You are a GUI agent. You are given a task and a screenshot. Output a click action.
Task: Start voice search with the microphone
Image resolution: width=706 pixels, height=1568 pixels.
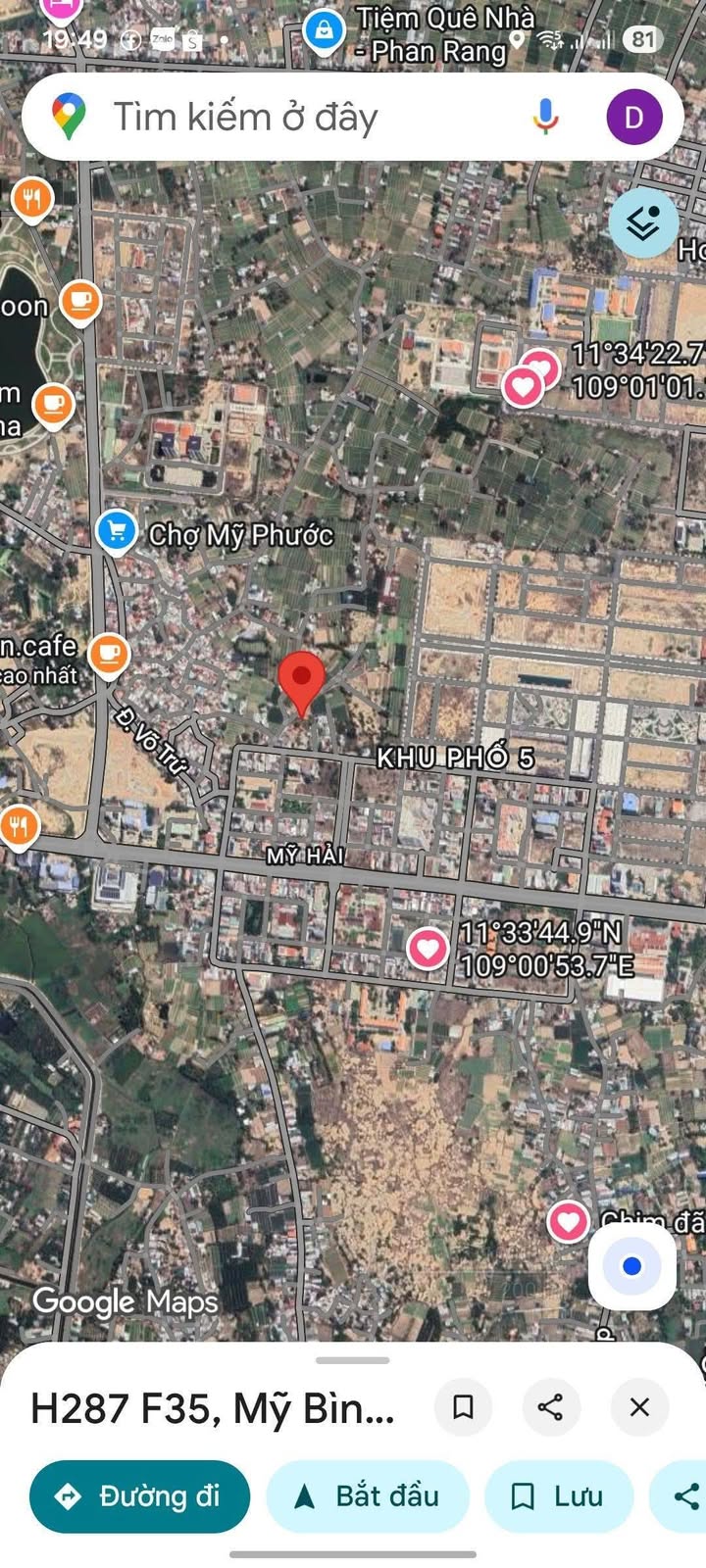pyautogui.click(x=545, y=118)
